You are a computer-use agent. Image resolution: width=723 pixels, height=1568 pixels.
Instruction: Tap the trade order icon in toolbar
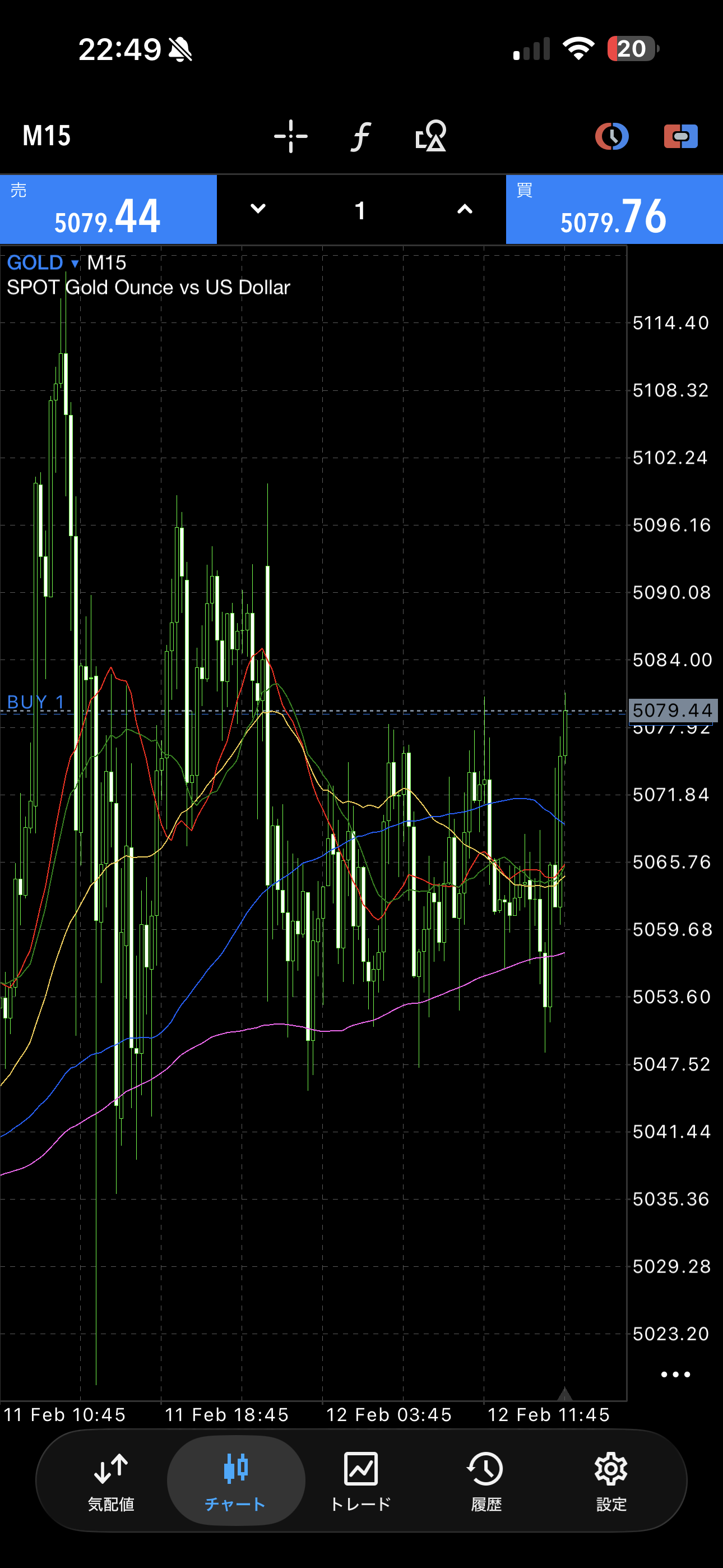(680, 136)
